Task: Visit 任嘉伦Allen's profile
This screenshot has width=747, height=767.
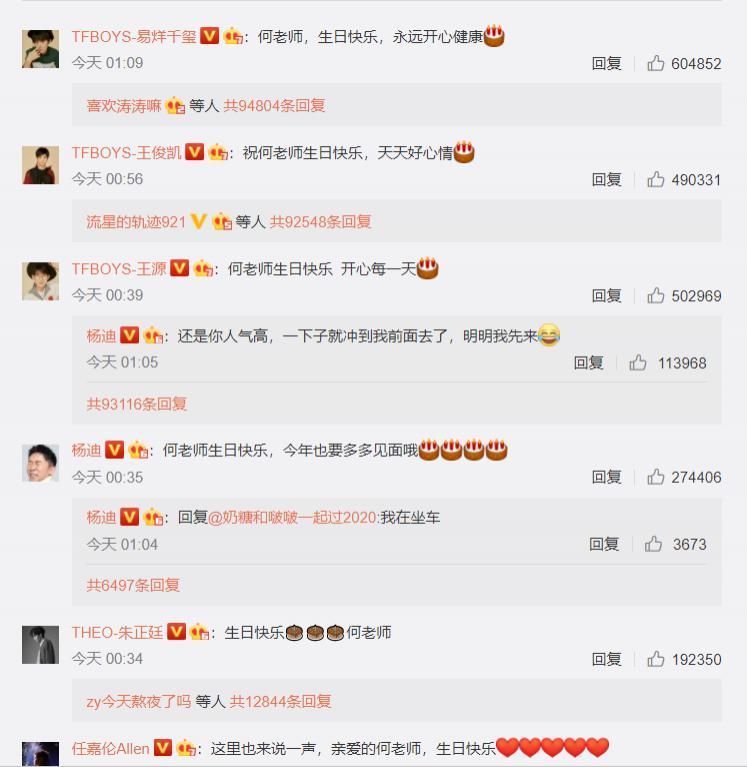Action: point(110,748)
